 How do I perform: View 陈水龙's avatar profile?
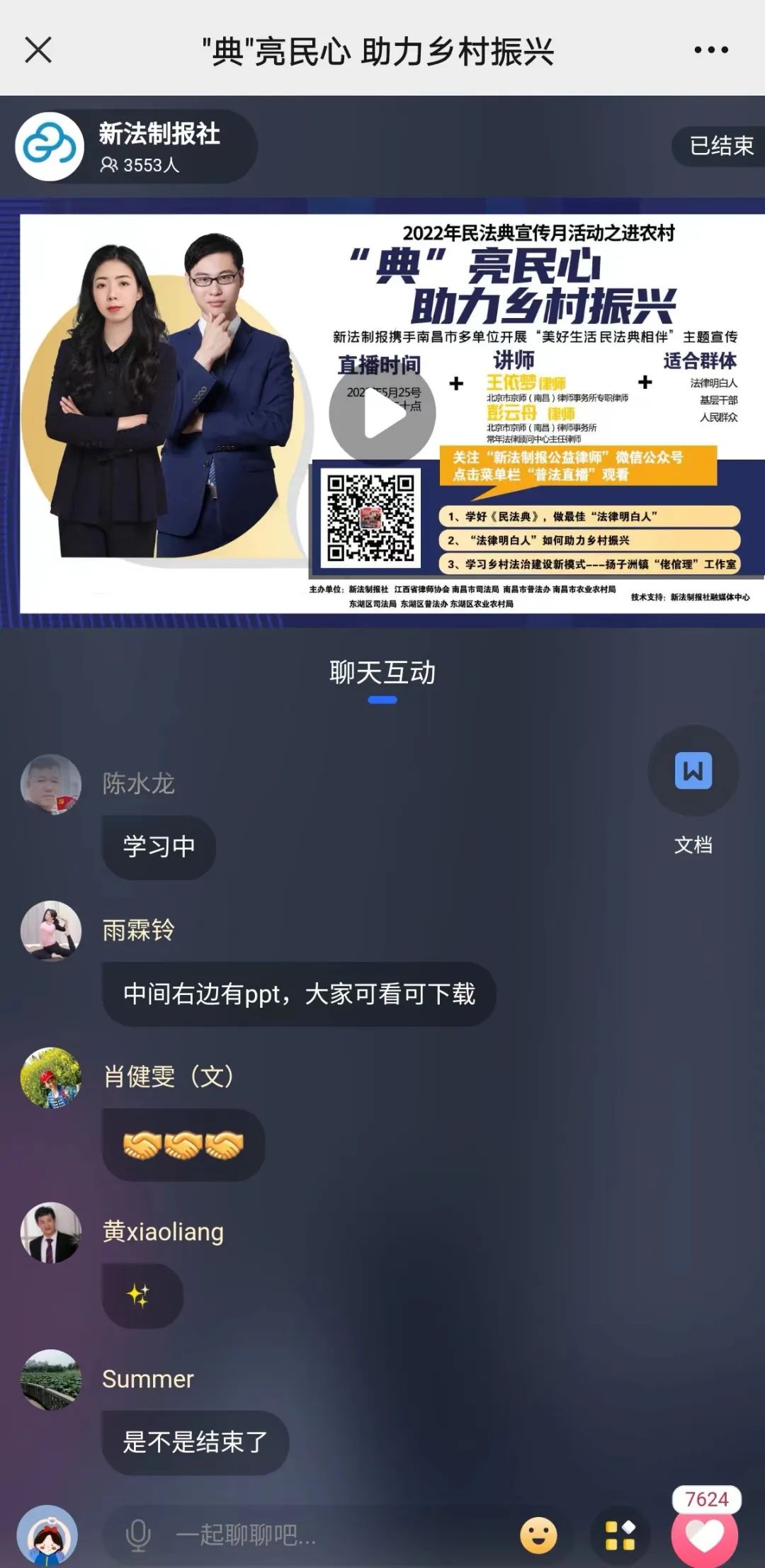tap(50, 784)
